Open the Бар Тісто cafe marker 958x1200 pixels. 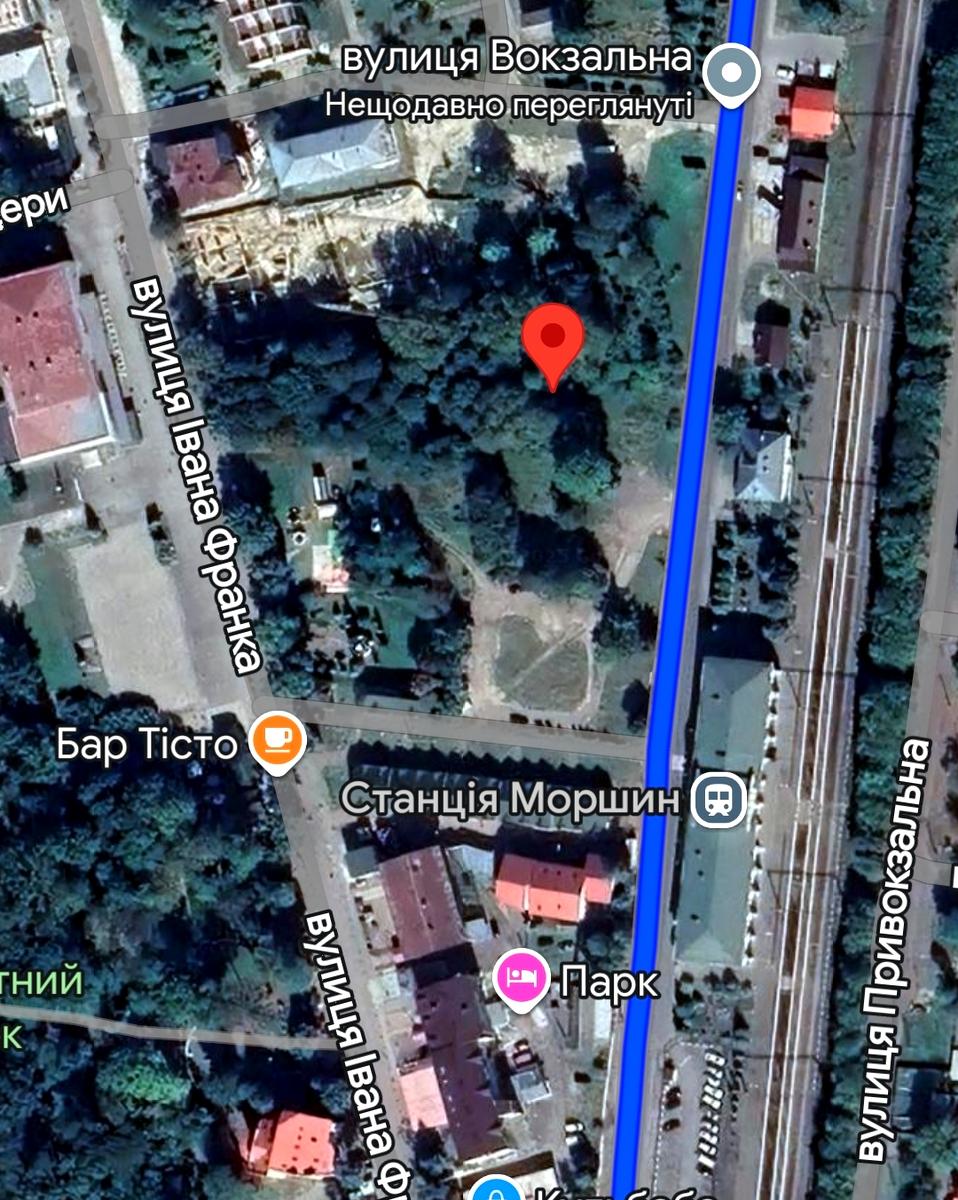[277, 741]
